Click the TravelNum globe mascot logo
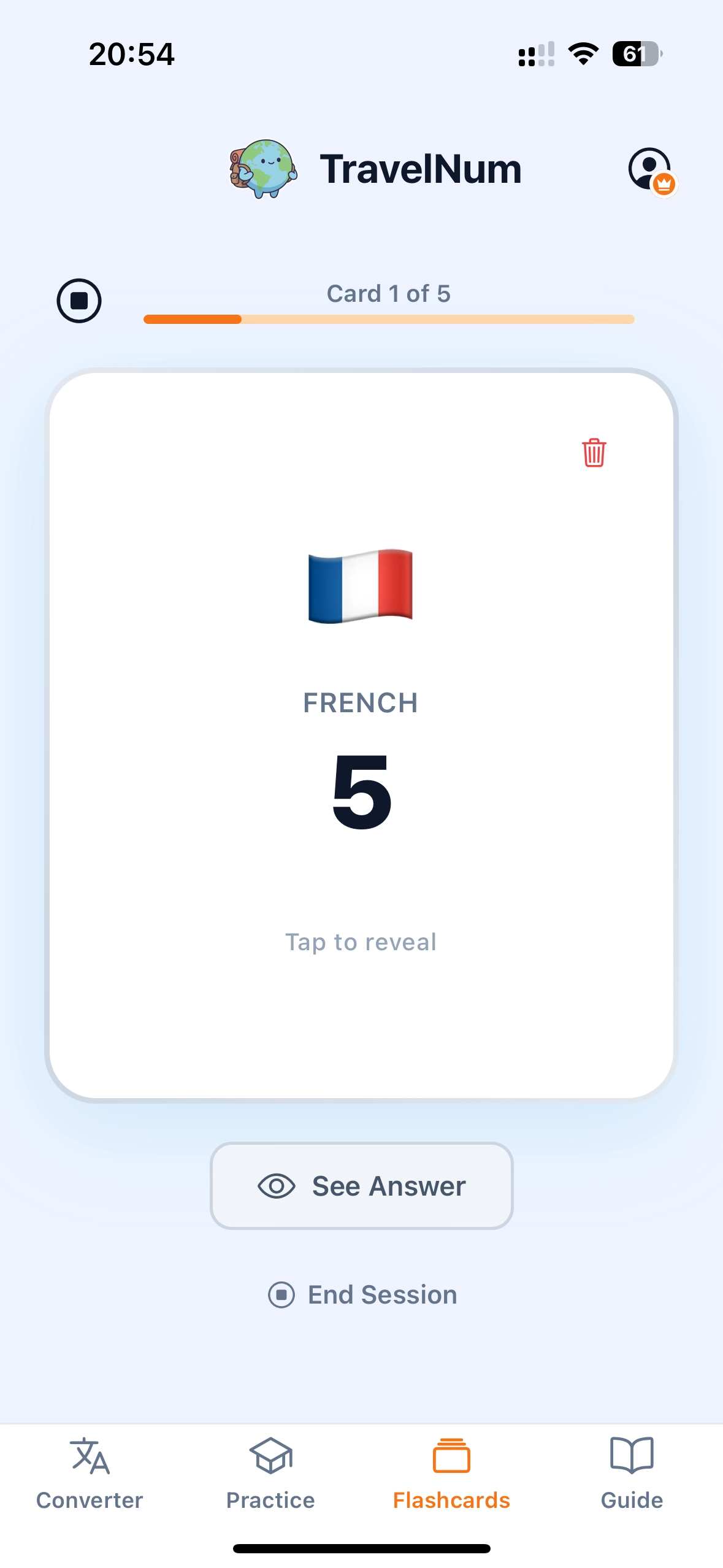Screen dimensions: 723x1568 click(265, 169)
